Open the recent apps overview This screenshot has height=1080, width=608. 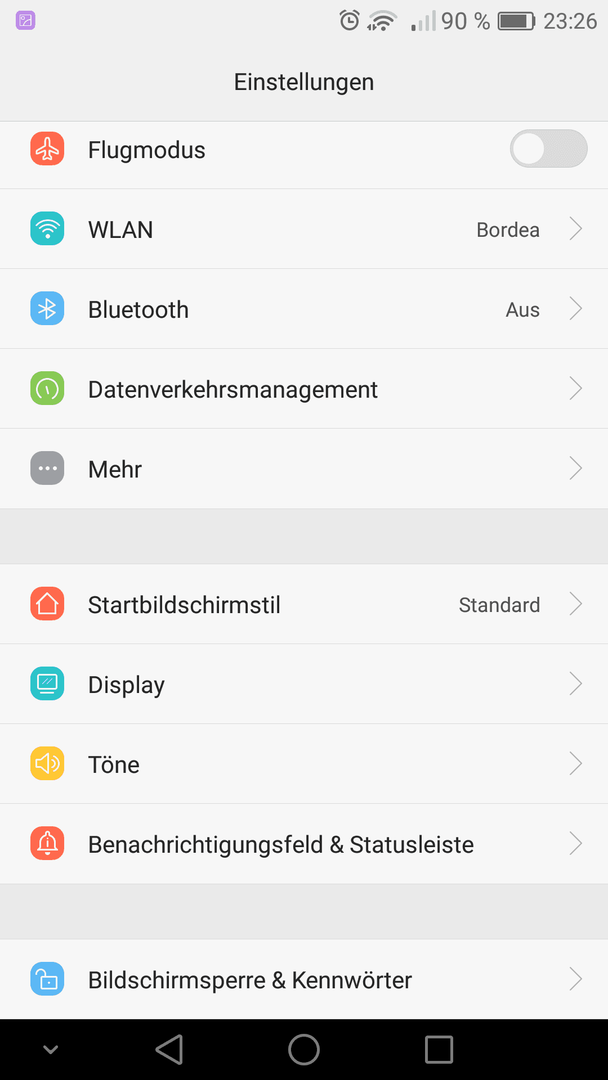click(439, 1049)
